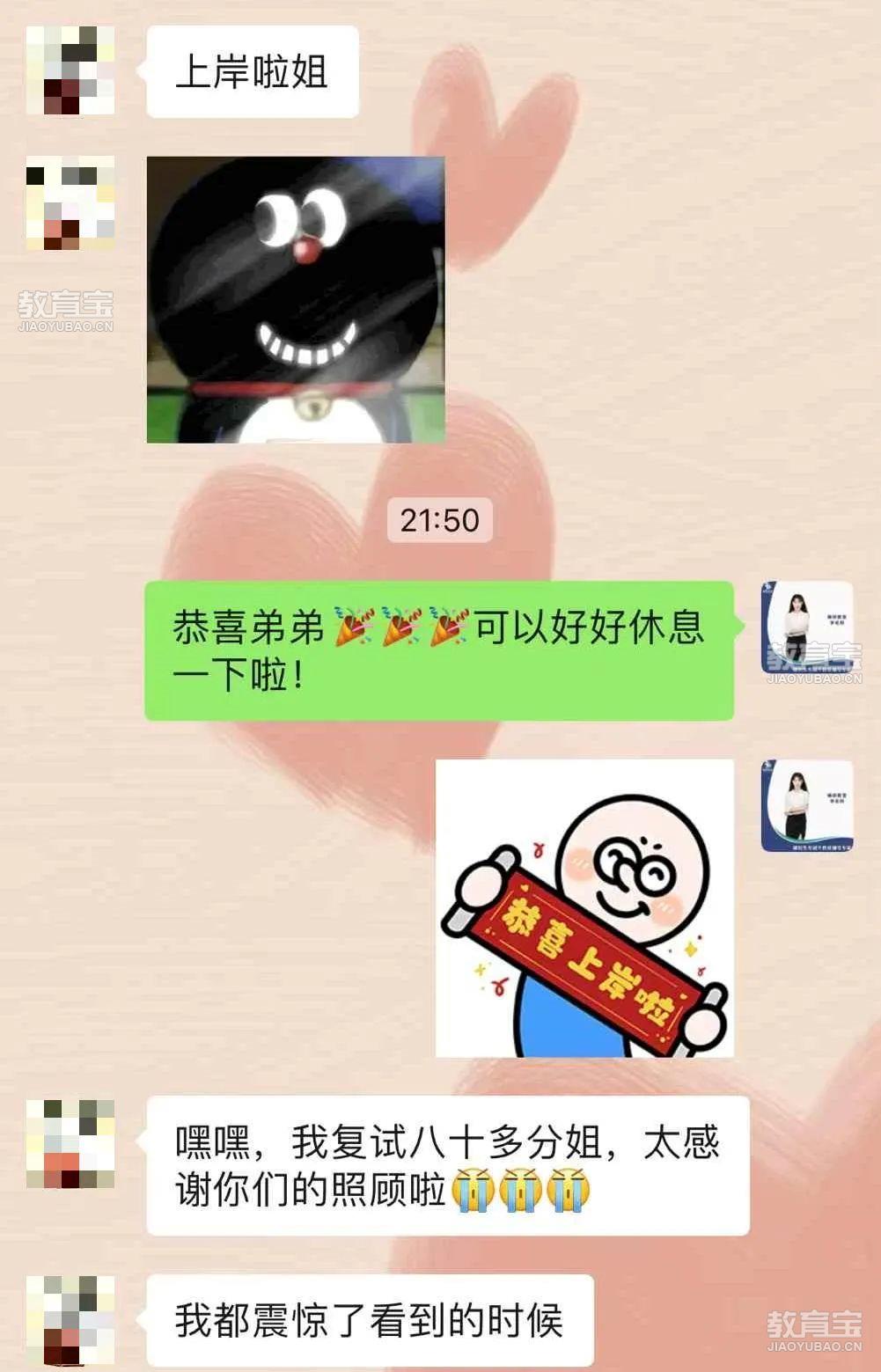
Task: Tap the avatar beside the 上岸啦姐 message
Action: 70,70
